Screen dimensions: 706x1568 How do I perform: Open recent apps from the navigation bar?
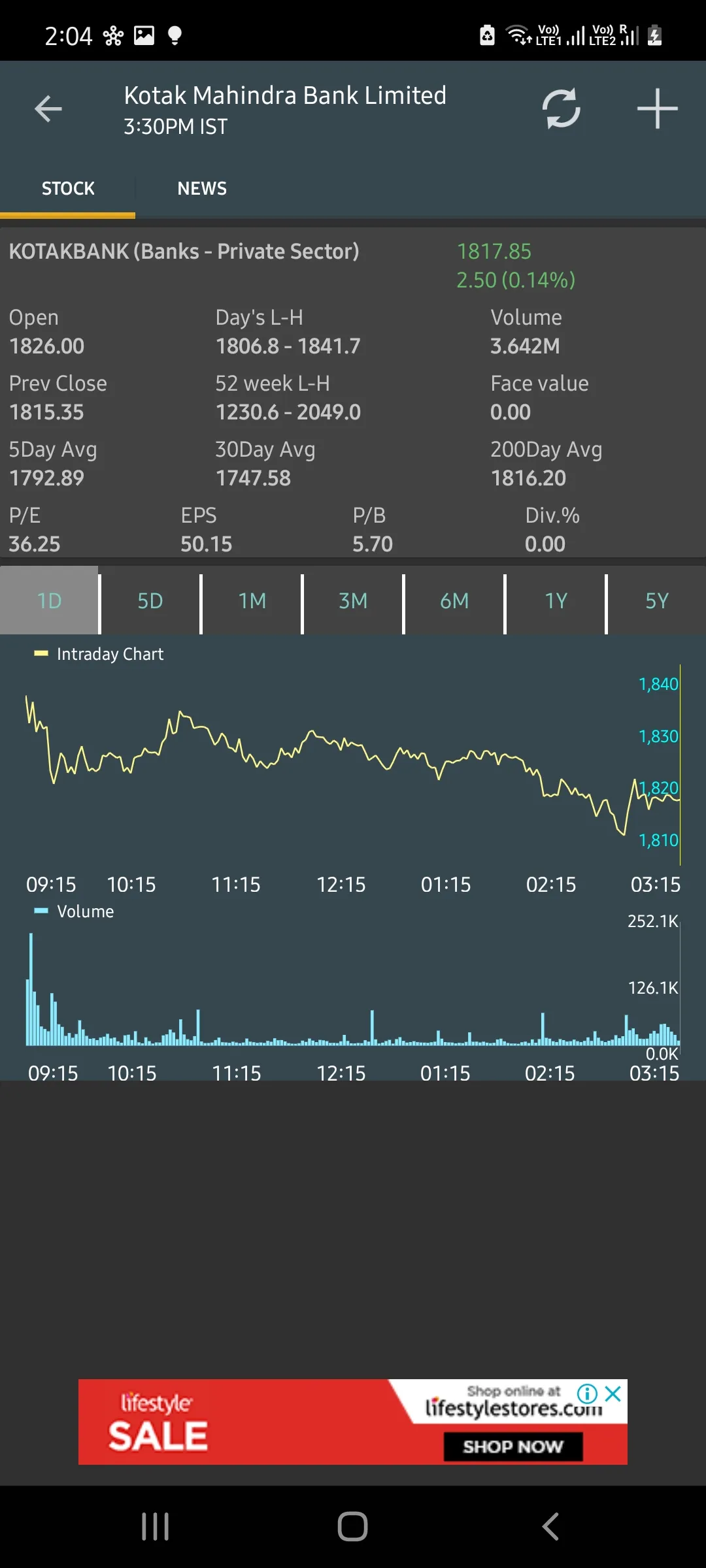click(156, 1527)
